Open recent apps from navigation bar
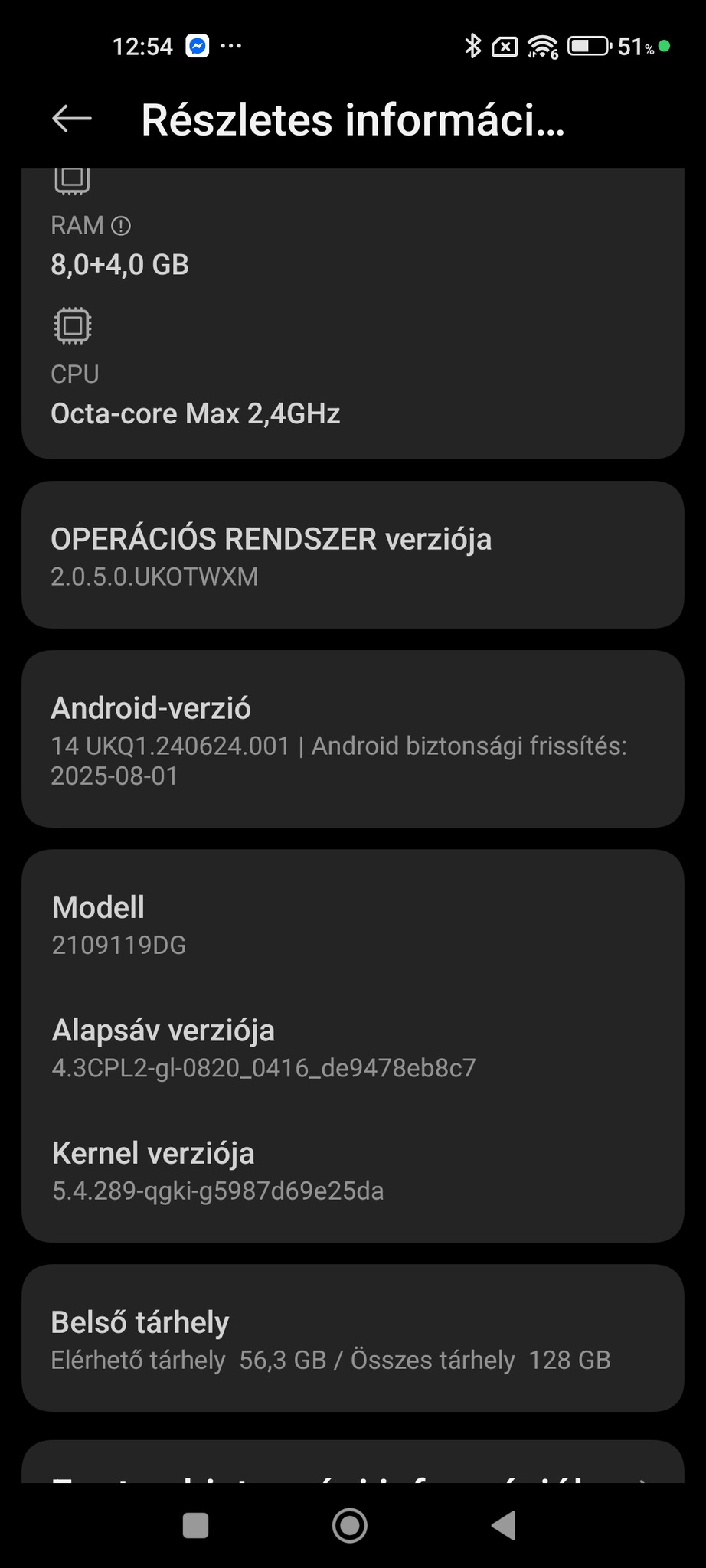Screen dimensions: 706x1568 [196, 1525]
